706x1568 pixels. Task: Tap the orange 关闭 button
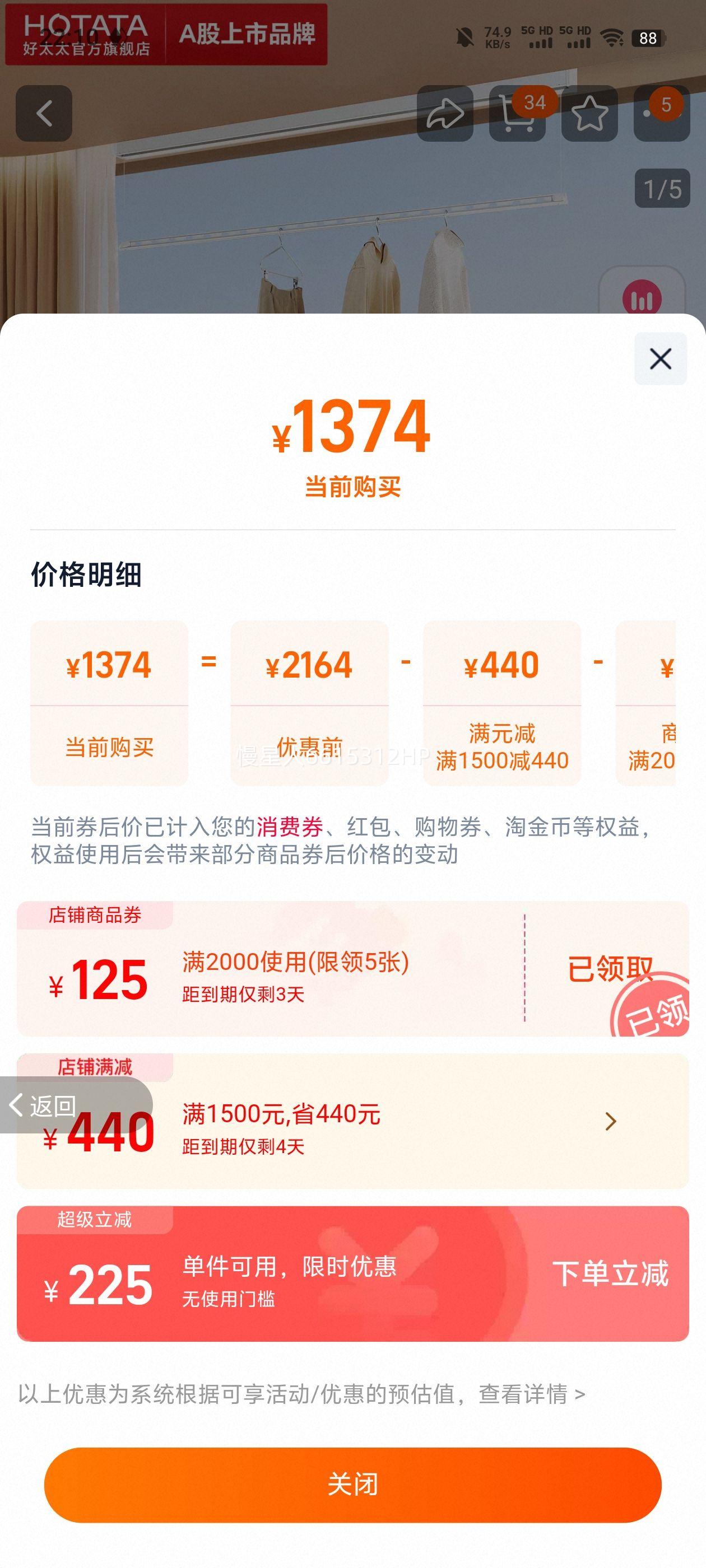354,1483
